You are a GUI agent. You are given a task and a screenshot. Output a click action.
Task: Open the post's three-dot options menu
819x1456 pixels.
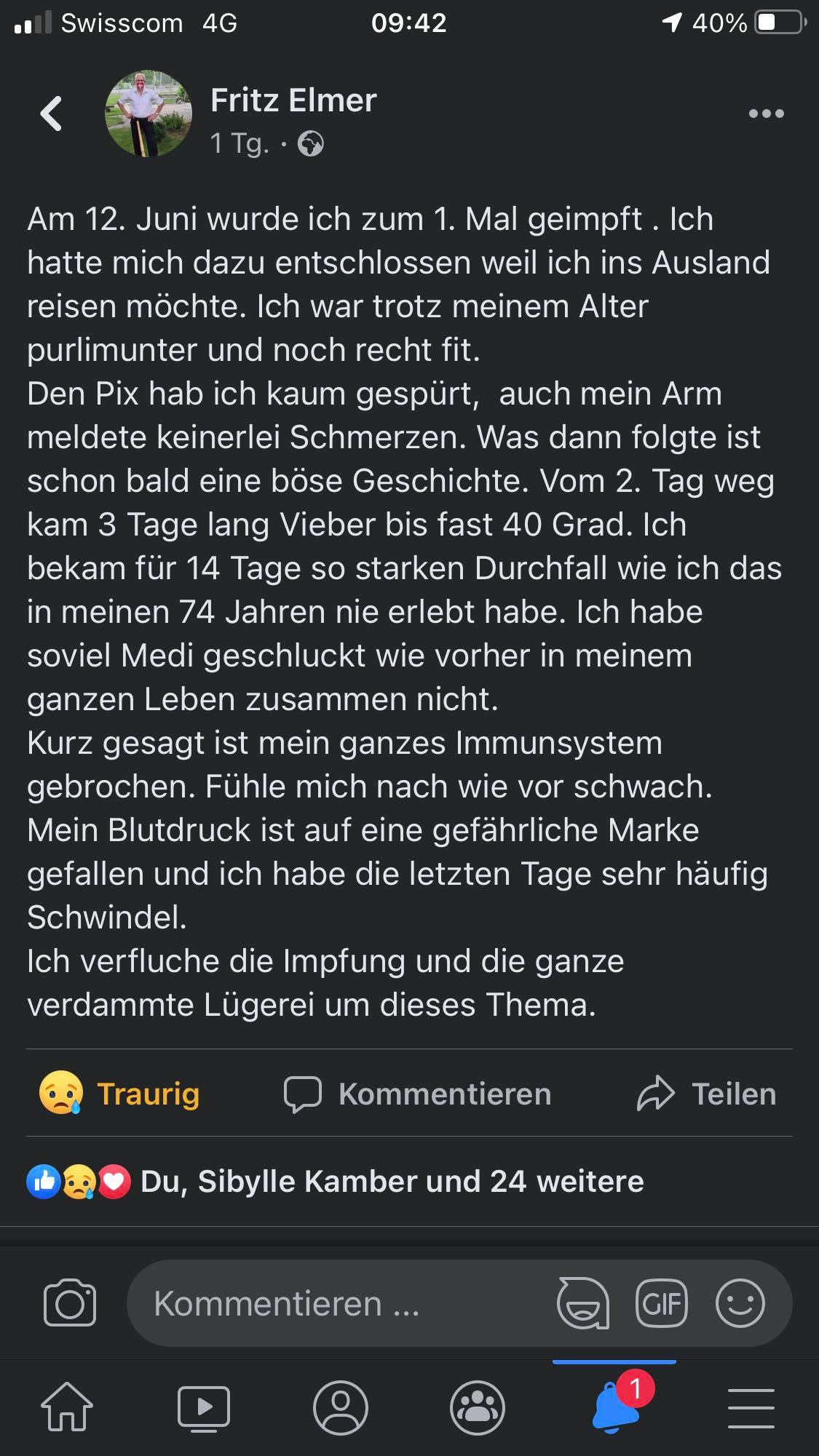point(766,114)
